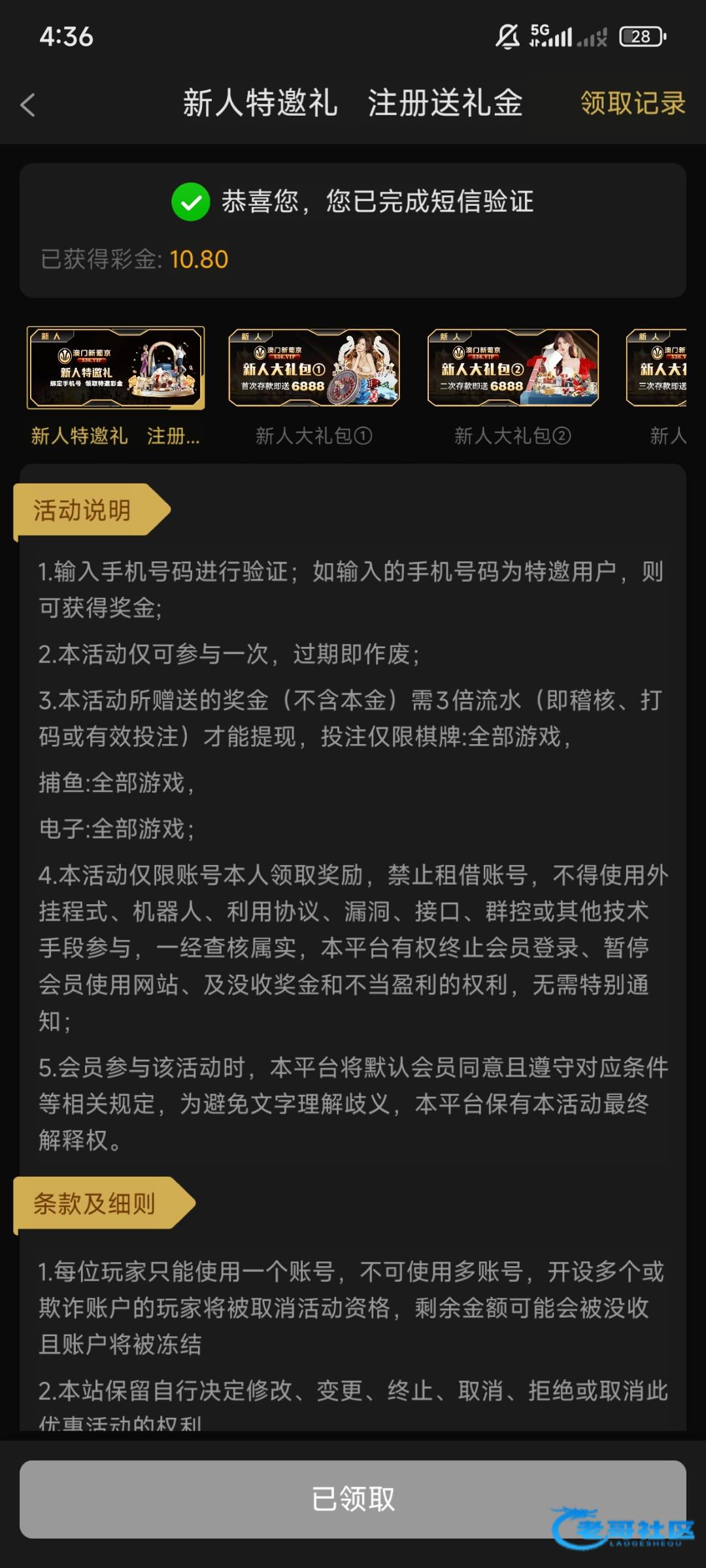The width and height of the screenshot is (706, 1568).
Task: Open 领取记录 claim history
Action: tap(632, 103)
